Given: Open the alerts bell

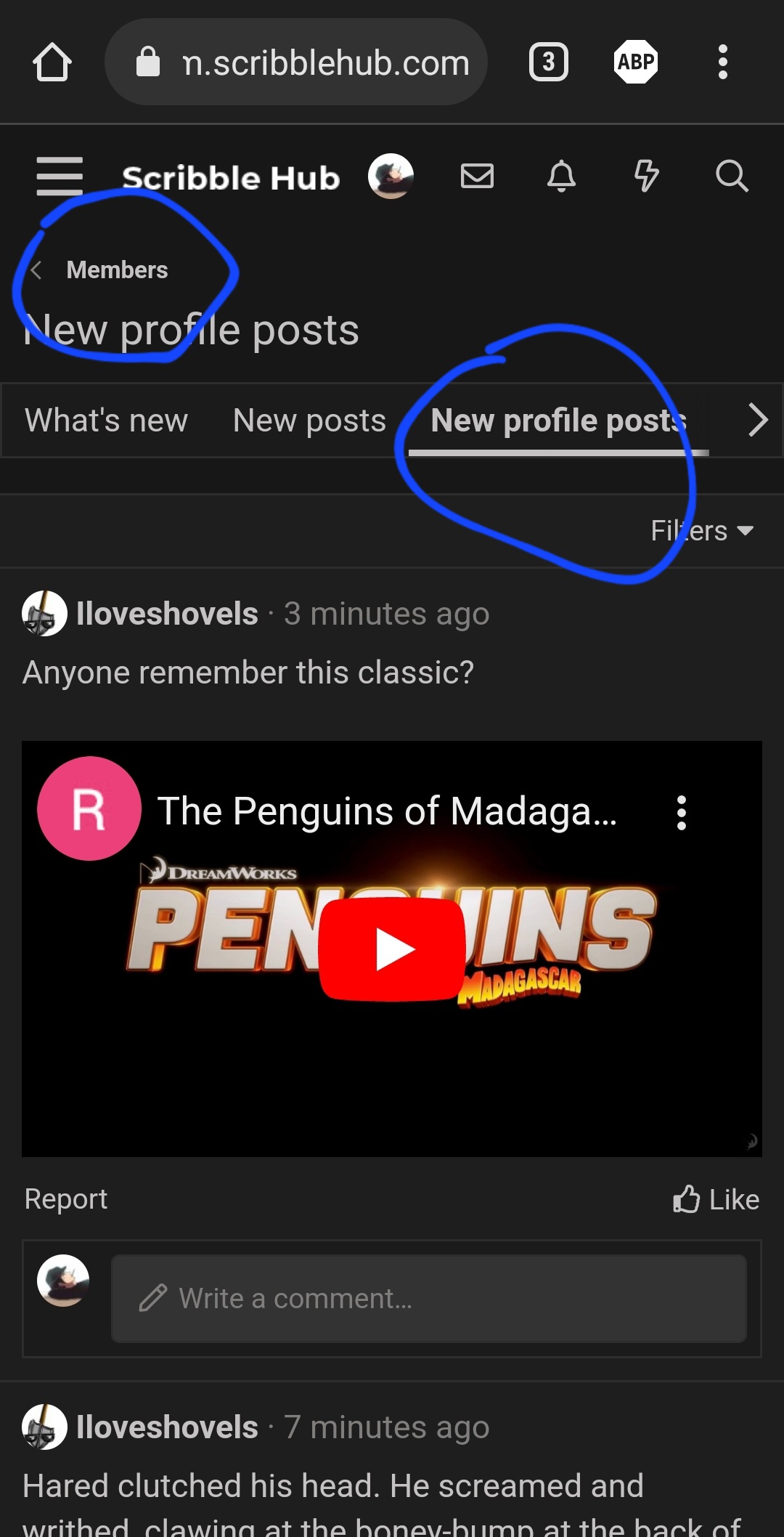Looking at the screenshot, I should (x=561, y=177).
